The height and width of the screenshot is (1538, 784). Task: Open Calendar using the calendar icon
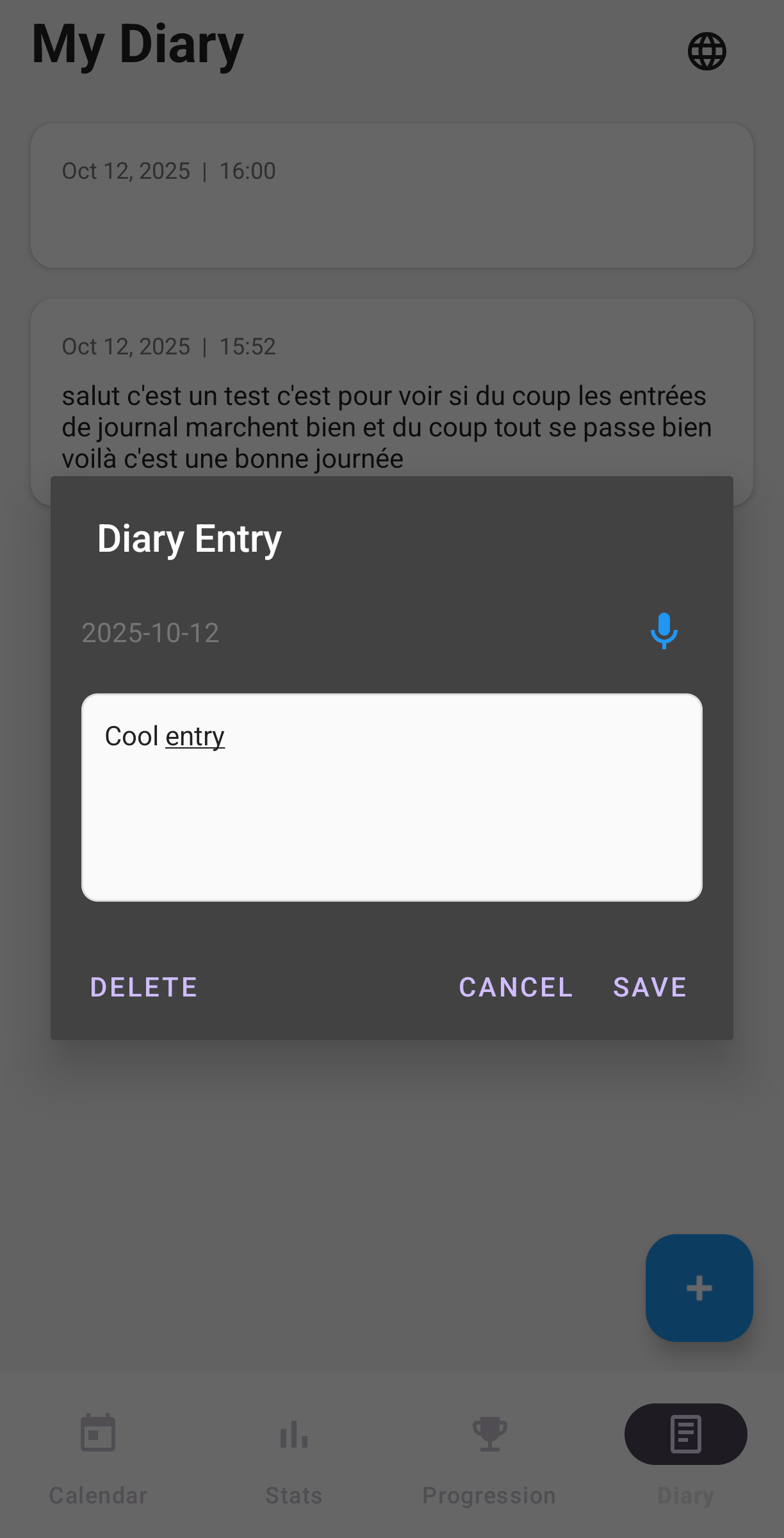97,1434
